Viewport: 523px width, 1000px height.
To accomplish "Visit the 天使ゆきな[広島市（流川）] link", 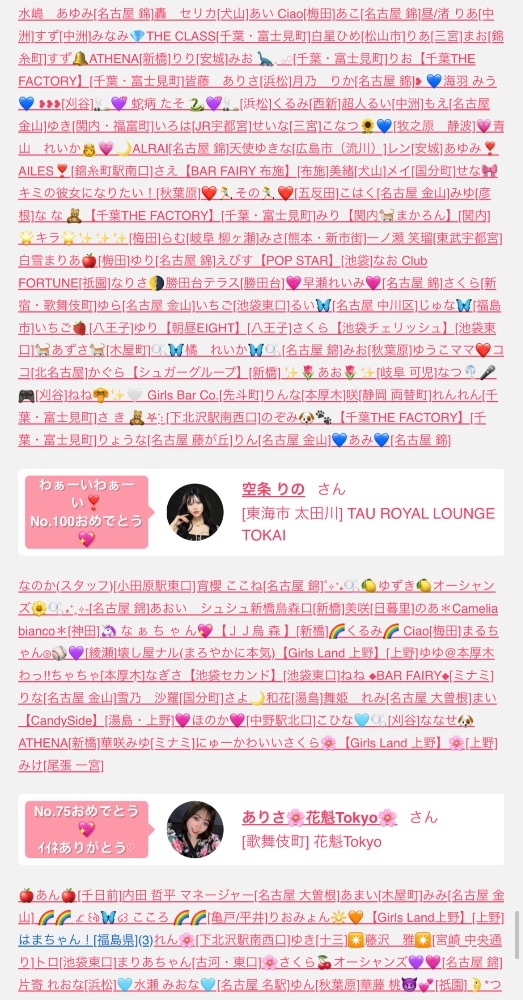I will tap(306, 149).
